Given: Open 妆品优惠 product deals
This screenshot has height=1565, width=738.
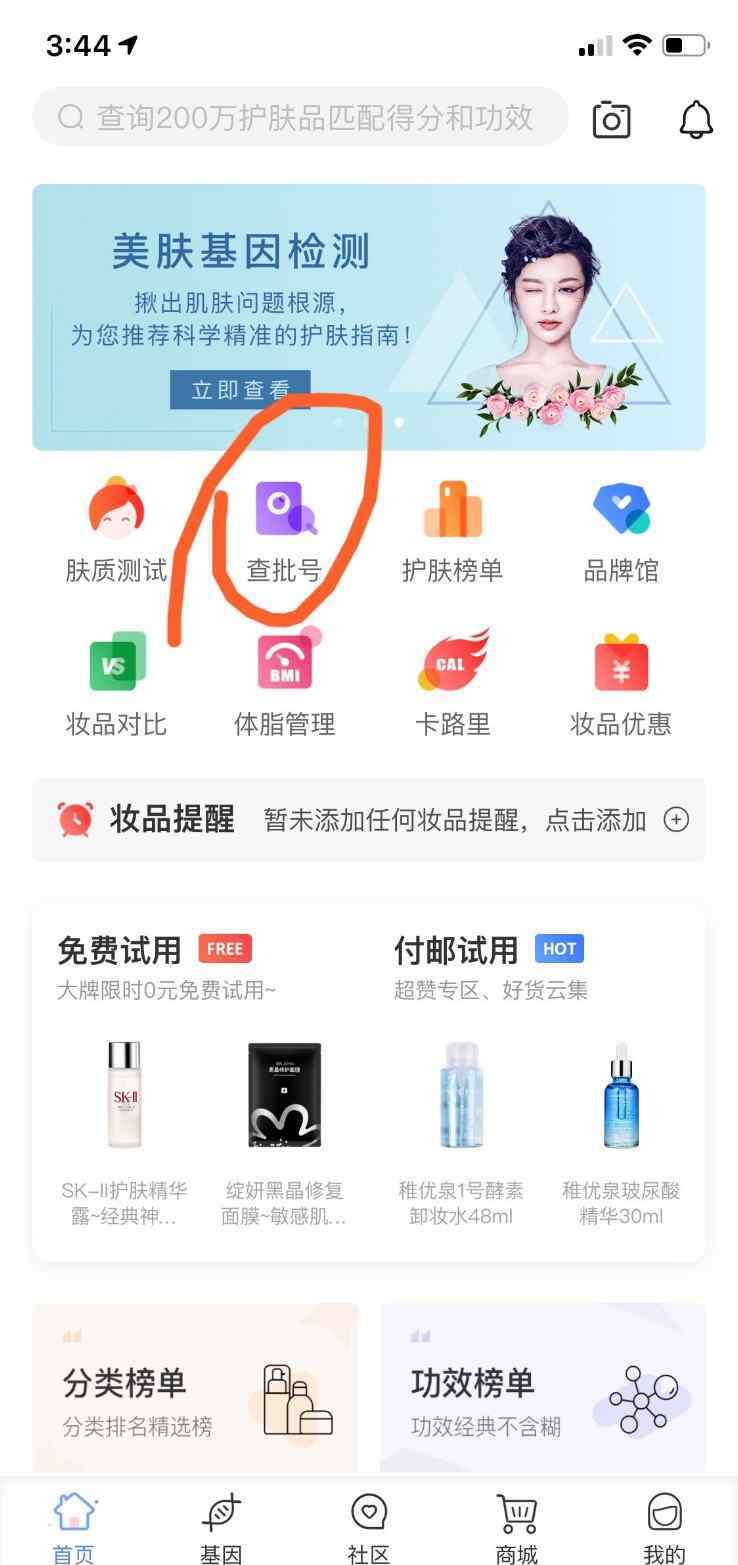Looking at the screenshot, I should click(621, 684).
